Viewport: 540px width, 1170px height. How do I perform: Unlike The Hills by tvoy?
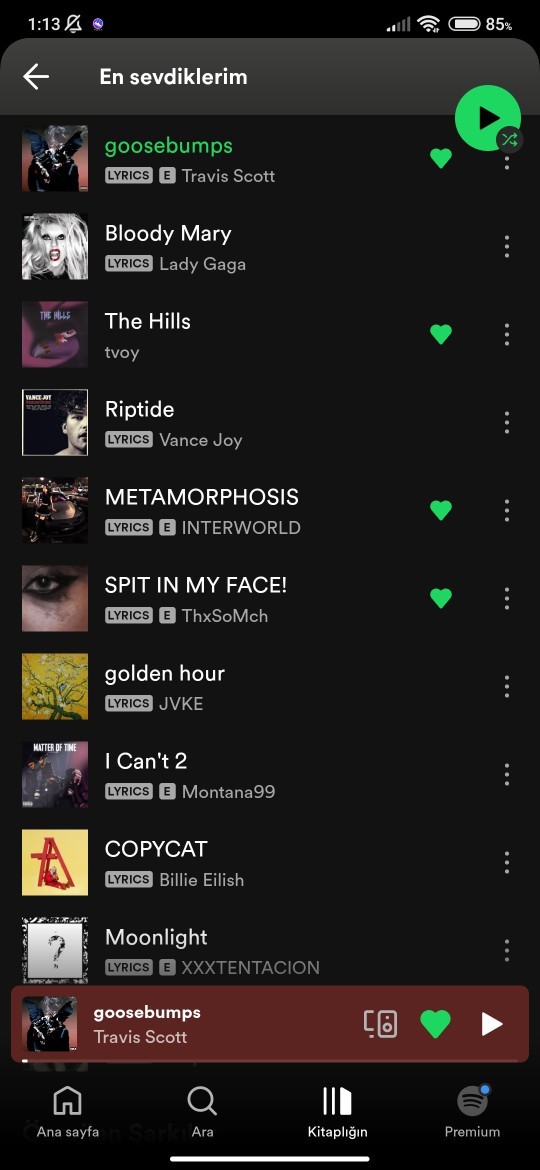[441, 334]
